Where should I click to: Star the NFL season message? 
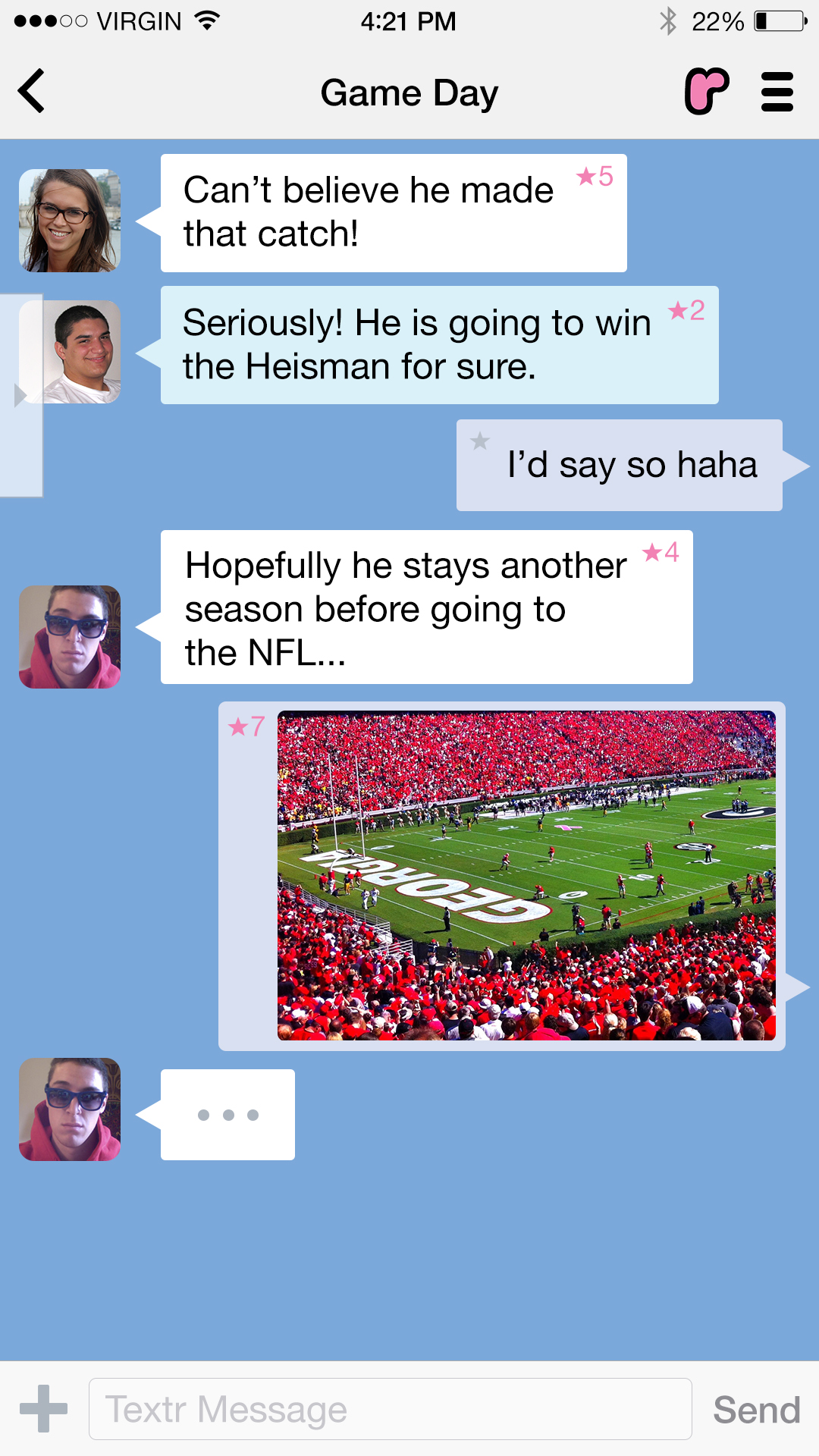click(661, 553)
